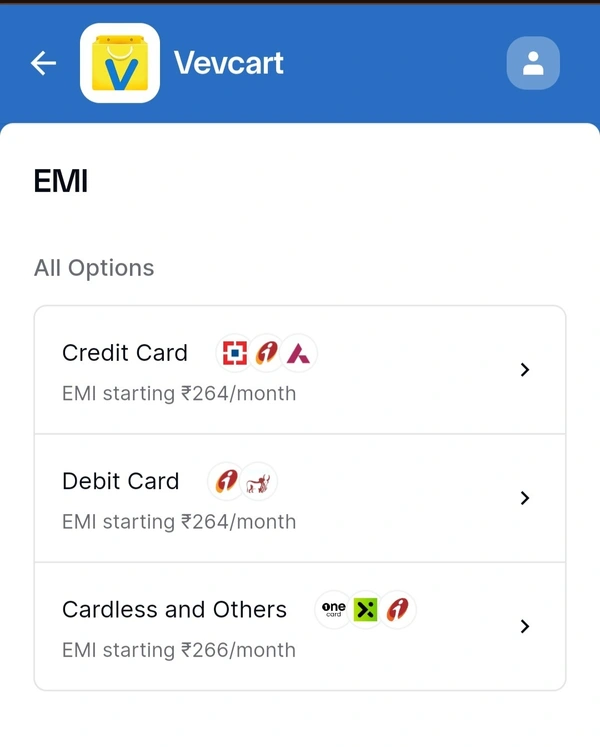Open Credit Card EMI options
Image resolution: width=600 pixels, height=747 pixels.
300,371
